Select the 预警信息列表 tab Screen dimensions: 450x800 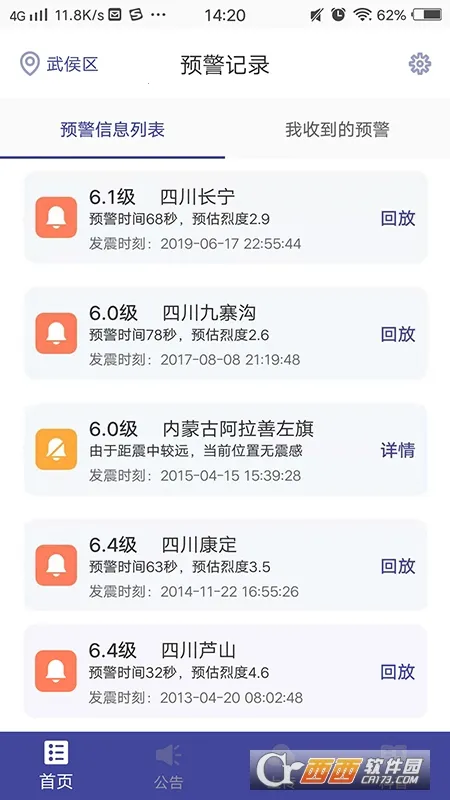point(112,129)
